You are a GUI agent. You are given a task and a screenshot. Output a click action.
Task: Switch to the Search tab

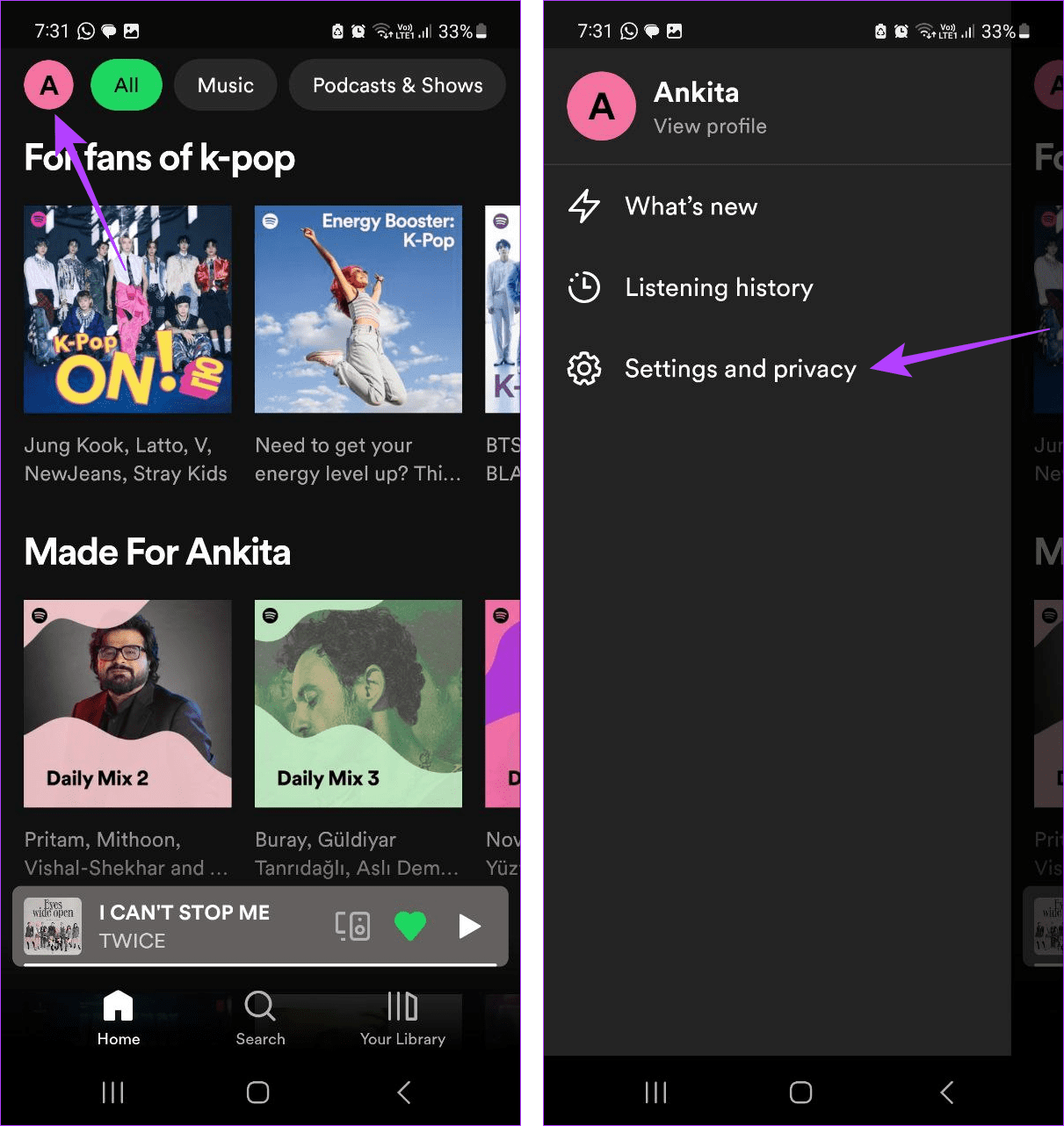[260, 1018]
